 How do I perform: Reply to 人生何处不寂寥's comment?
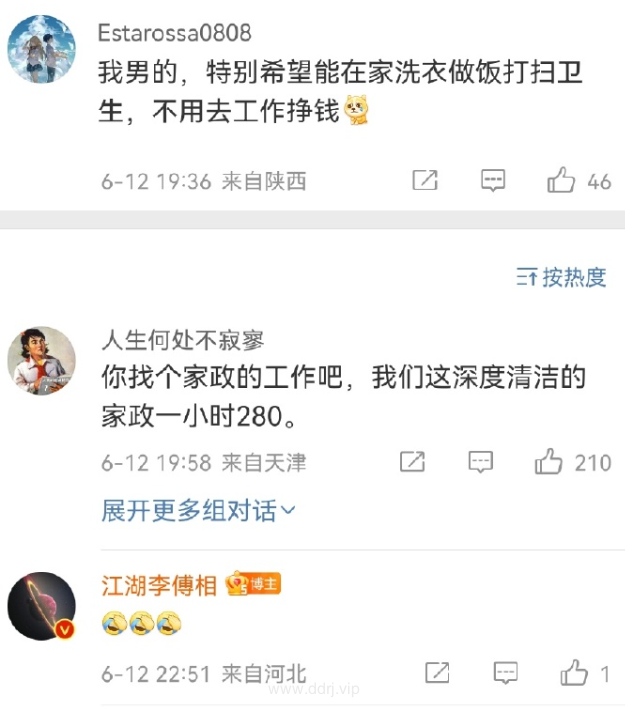[481, 462]
